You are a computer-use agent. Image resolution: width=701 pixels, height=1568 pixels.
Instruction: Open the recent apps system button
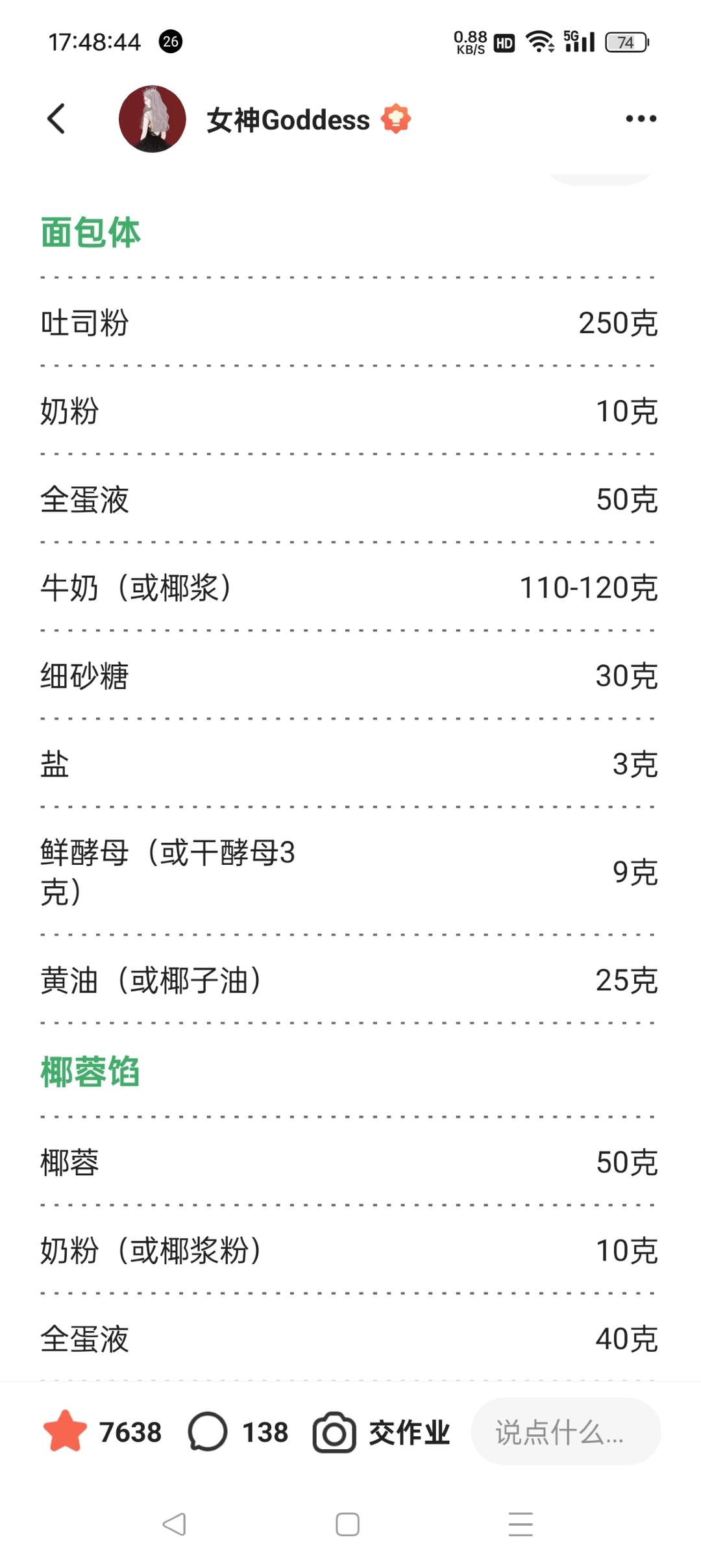click(x=521, y=1524)
